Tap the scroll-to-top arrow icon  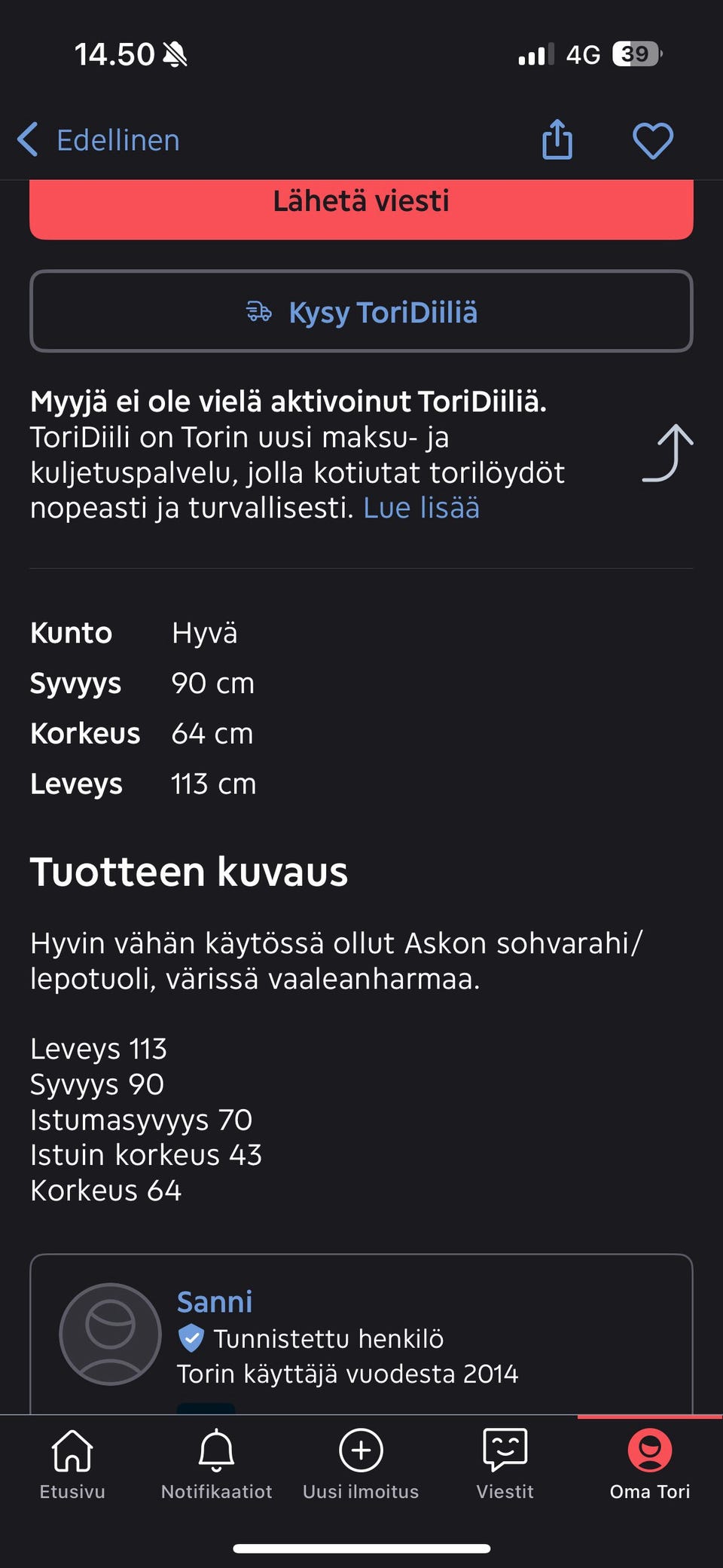click(667, 454)
